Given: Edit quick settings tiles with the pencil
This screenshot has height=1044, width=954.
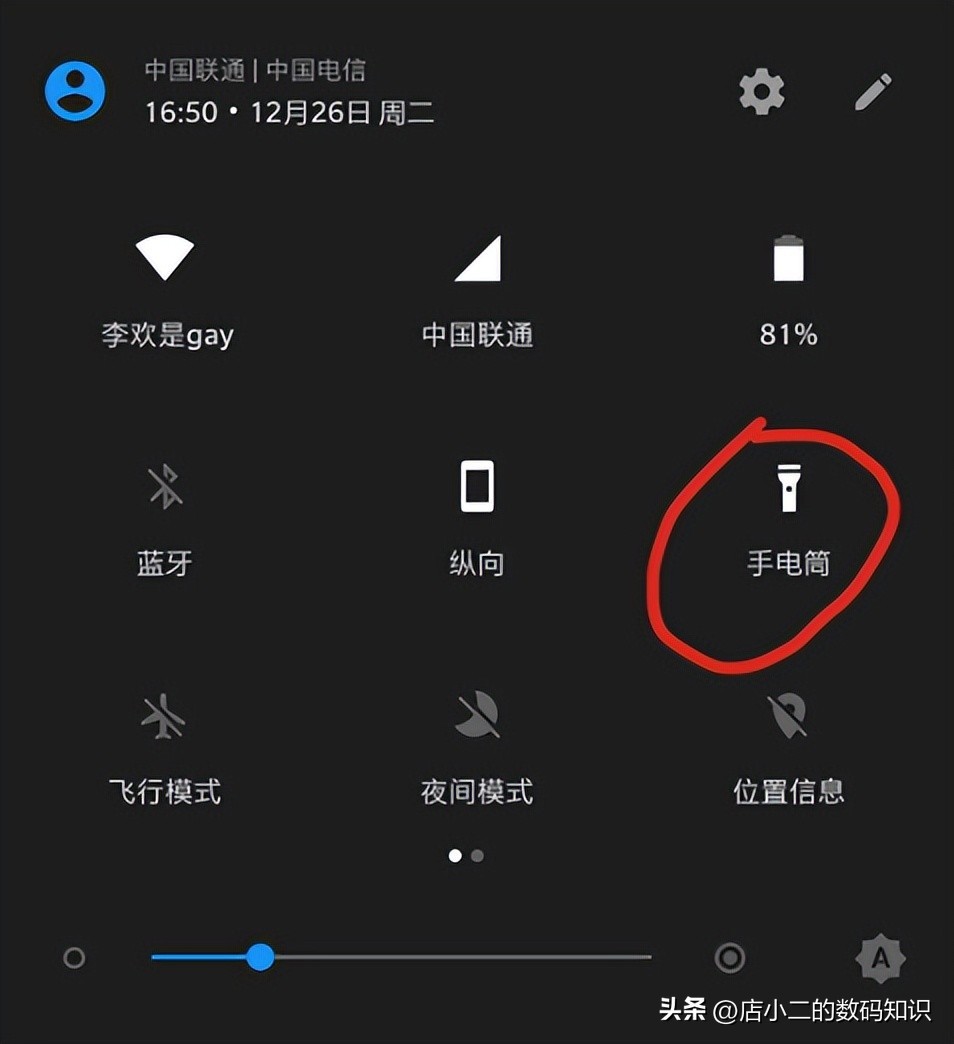Looking at the screenshot, I should (872, 92).
